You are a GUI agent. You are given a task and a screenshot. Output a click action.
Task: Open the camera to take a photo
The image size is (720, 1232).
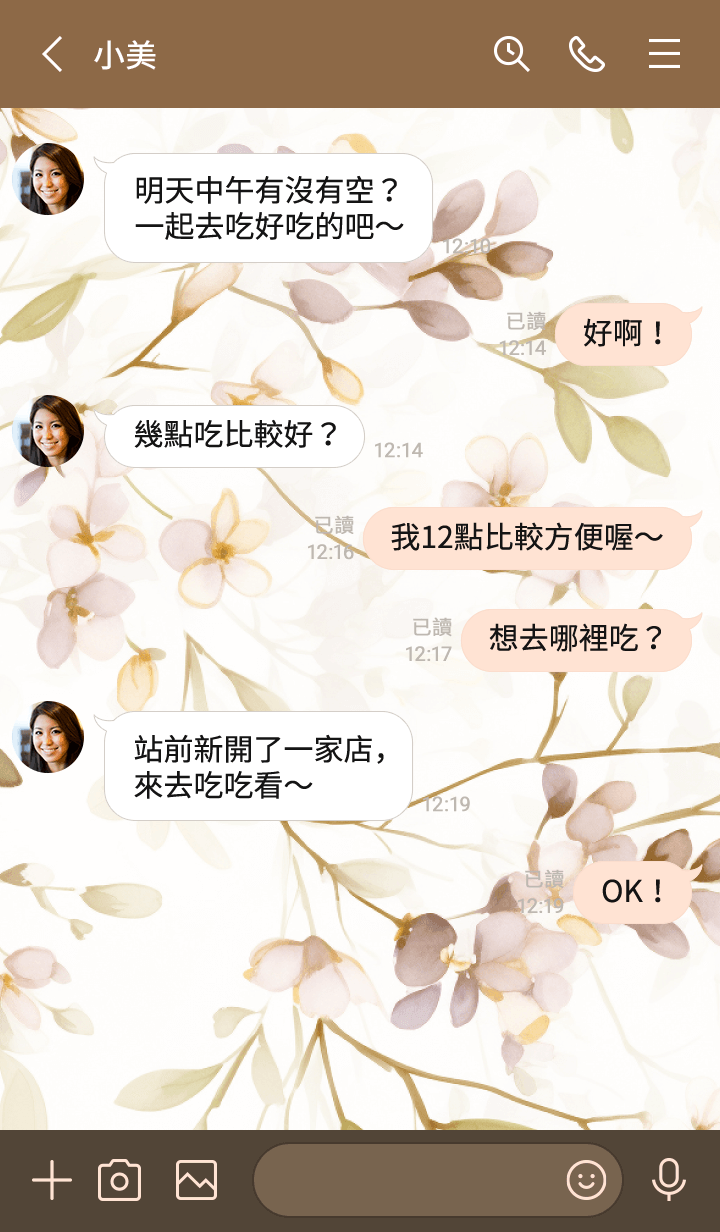click(119, 1181)
